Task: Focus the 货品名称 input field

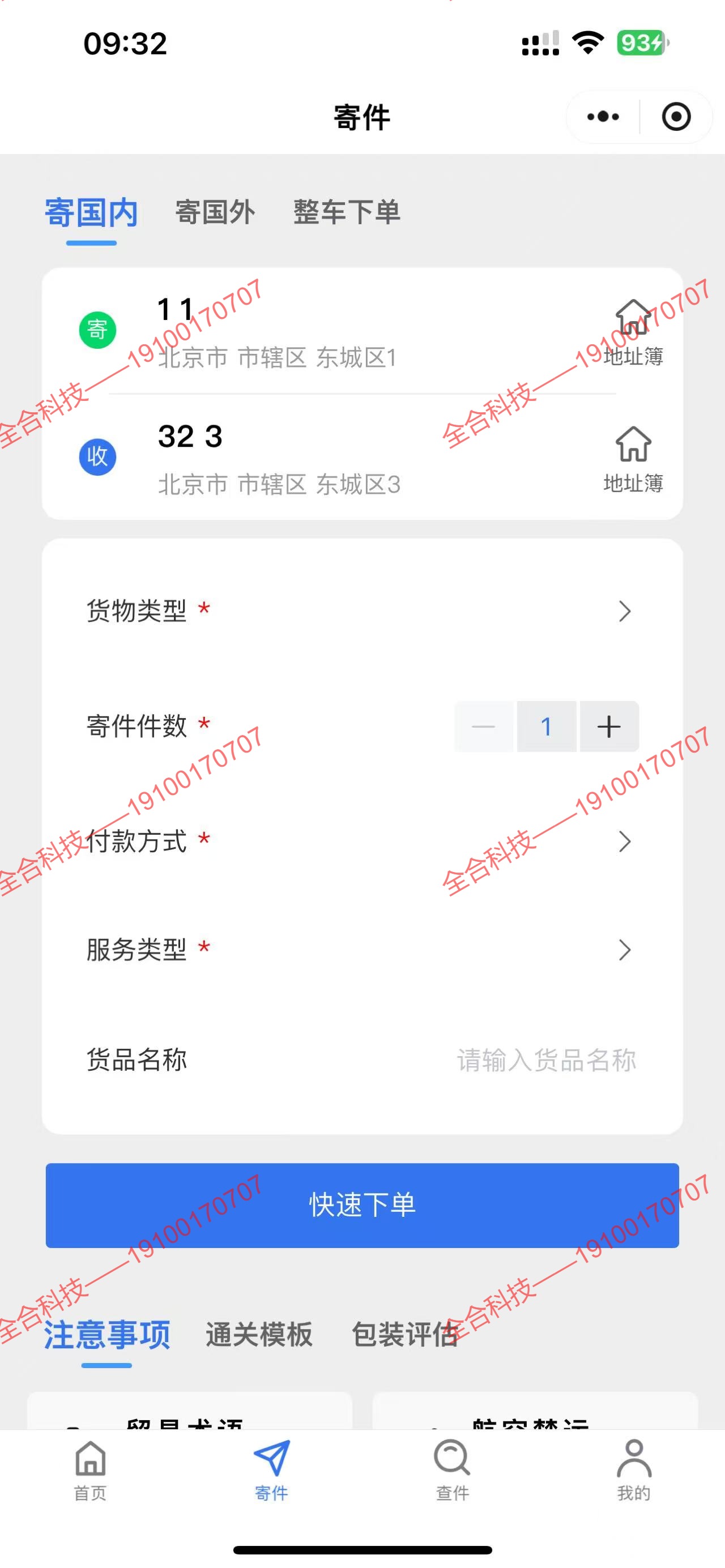Action: coord(545,1059)
